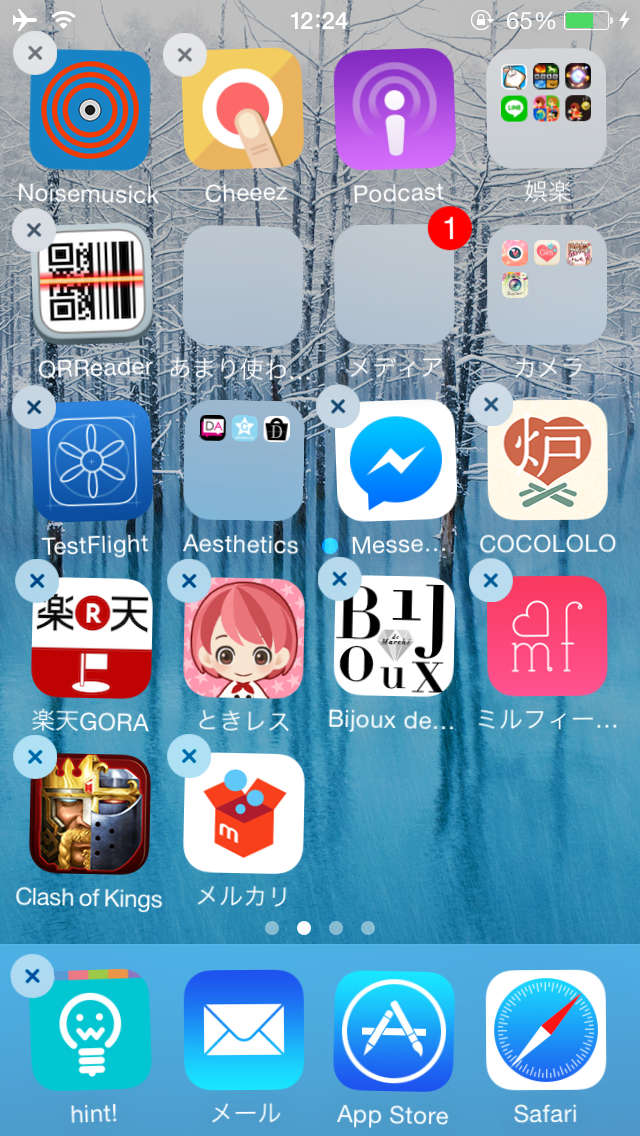Tap the ときレス app icon
Screen dimensions: 640x1136
click(243, 638)
